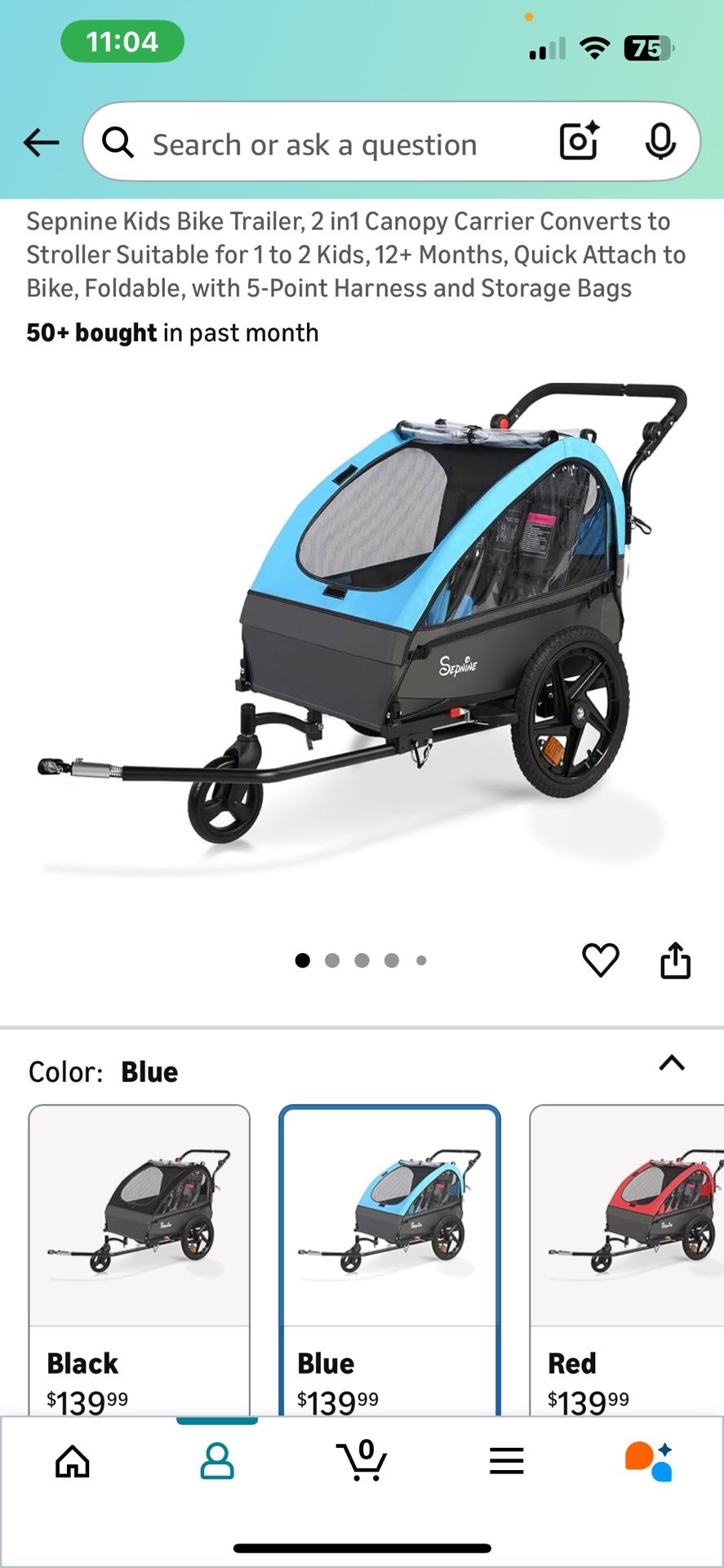This screenshot has height=1568, width=724.
Task: Tap the camera visual search icon
Action: click(579, 141)
